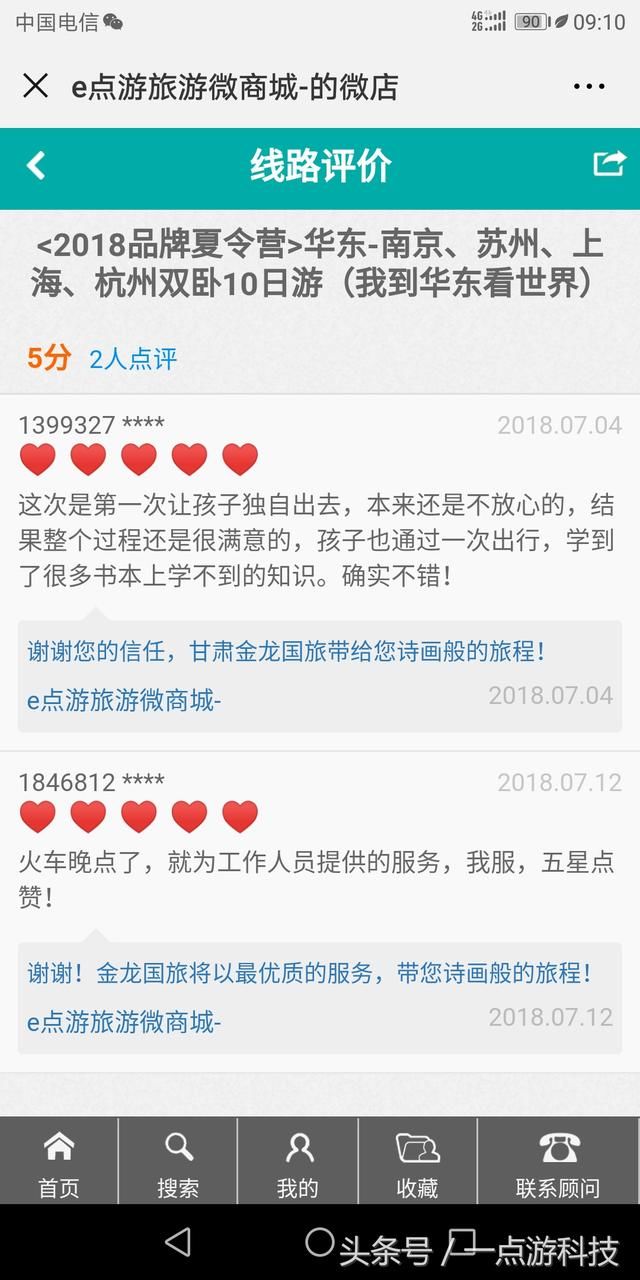The width and height of the screenshot is (640, 1280).
Task: Share this route review page
Action: [609, 164]
